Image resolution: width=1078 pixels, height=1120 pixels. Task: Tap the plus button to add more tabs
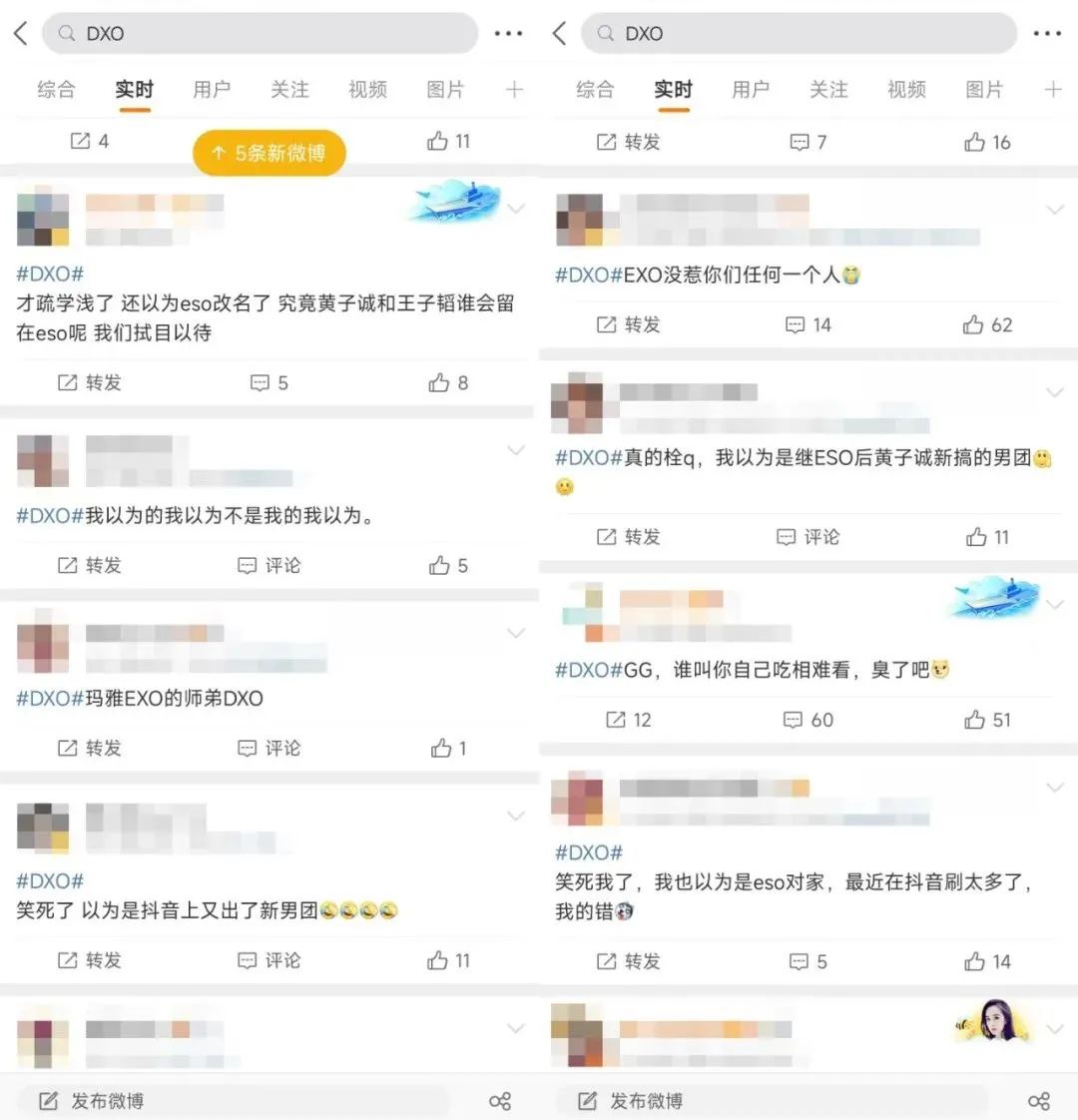click(513, 90)
